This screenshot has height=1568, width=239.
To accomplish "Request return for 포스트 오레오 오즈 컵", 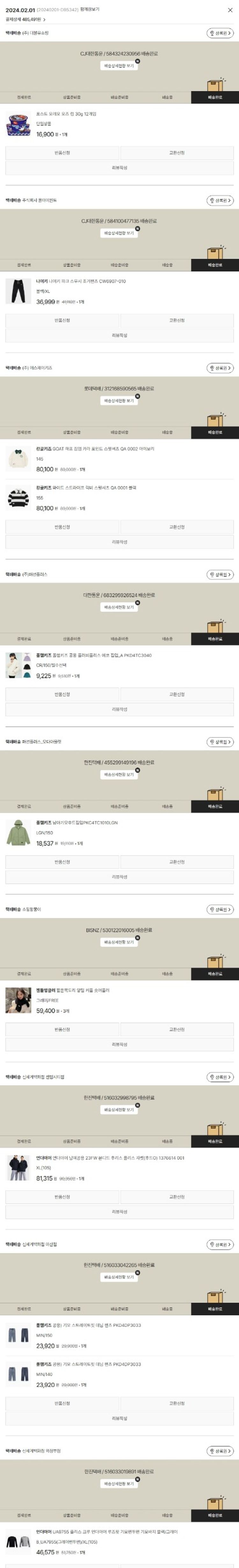I will click(x=62, y=153).
